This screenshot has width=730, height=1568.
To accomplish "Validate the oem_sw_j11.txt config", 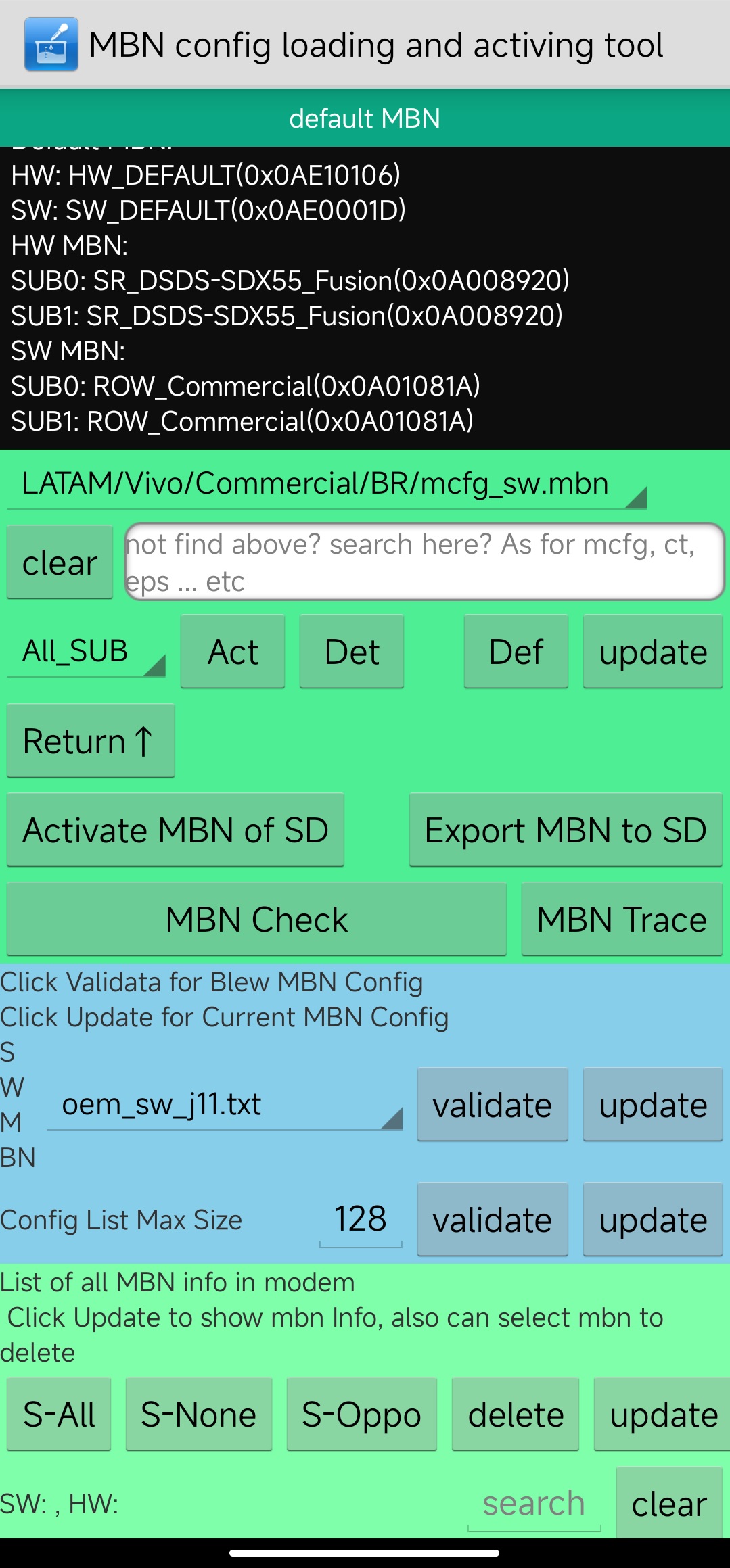I will (x=493, y=1105).
